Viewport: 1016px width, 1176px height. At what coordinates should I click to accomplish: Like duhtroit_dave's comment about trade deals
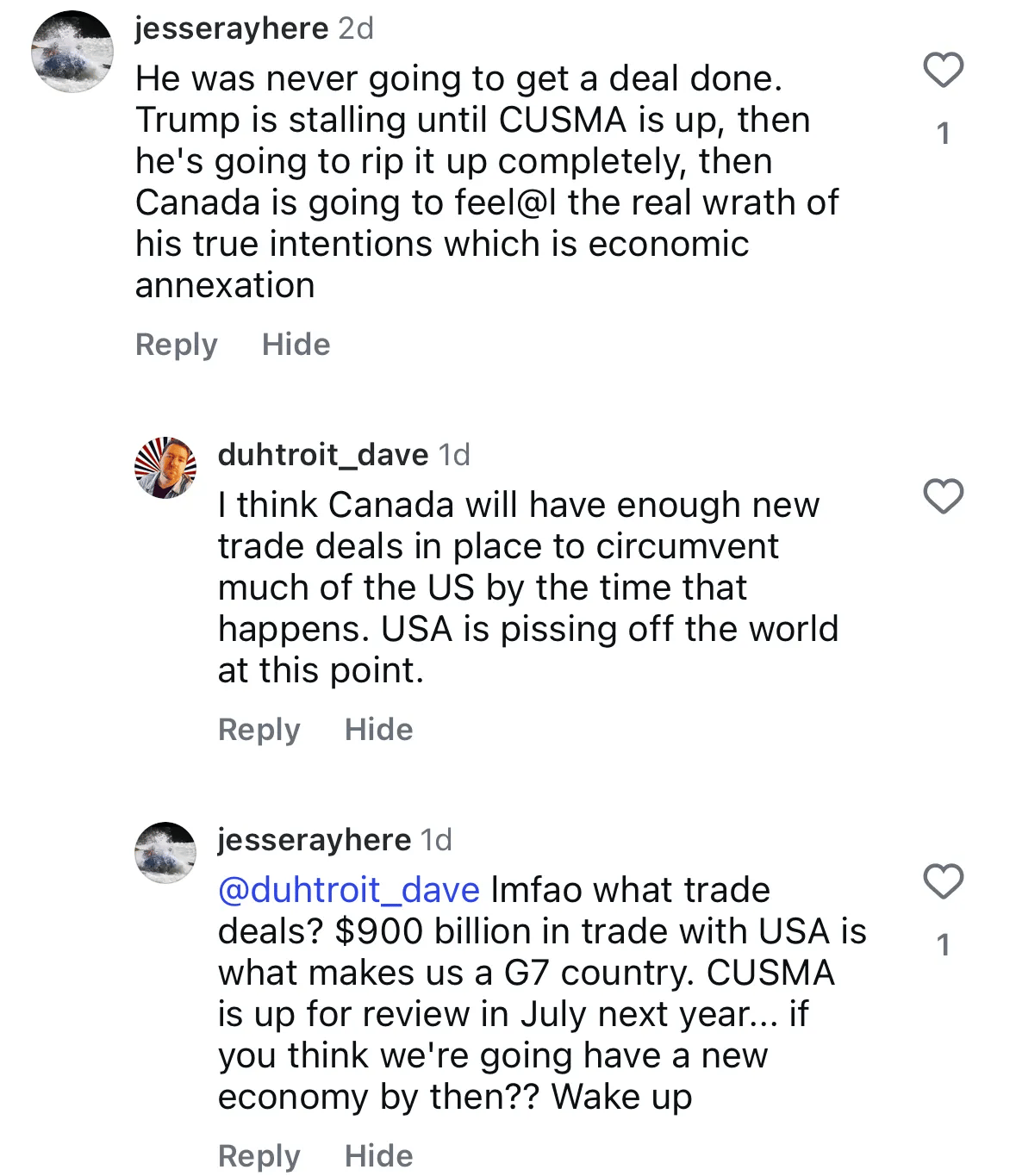[943, 496]
